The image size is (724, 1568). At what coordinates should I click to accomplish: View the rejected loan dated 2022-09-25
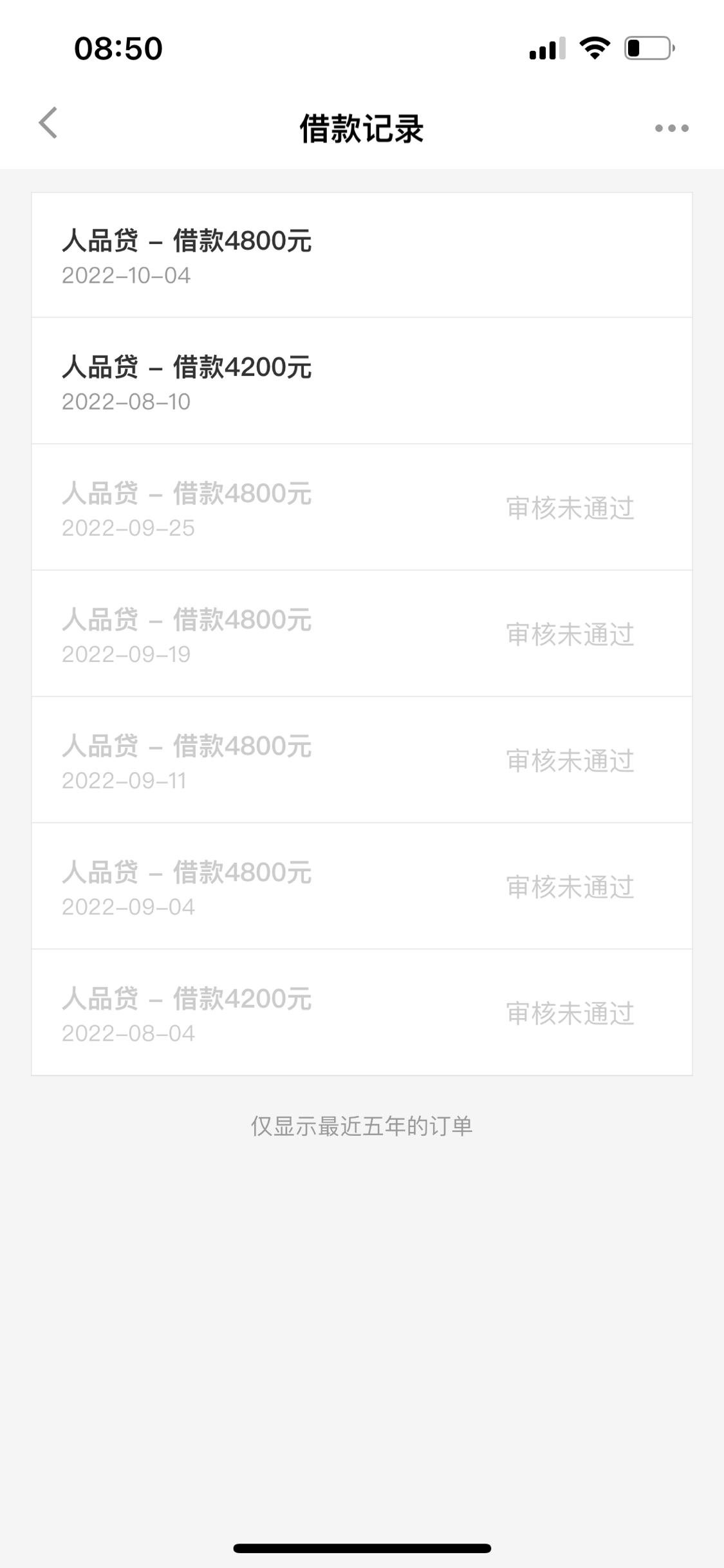[362, 507]
